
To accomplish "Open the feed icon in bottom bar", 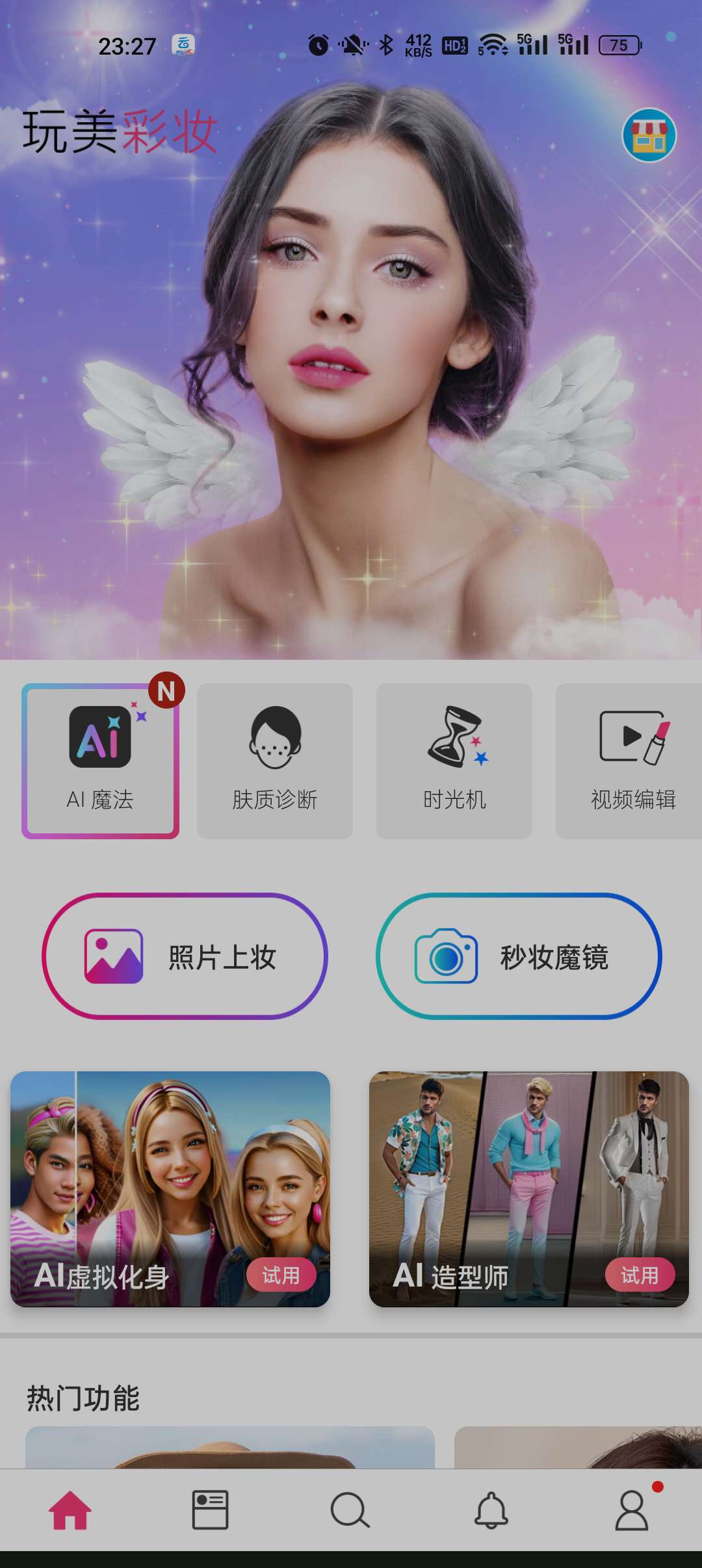I will [x=210, y=1511].
